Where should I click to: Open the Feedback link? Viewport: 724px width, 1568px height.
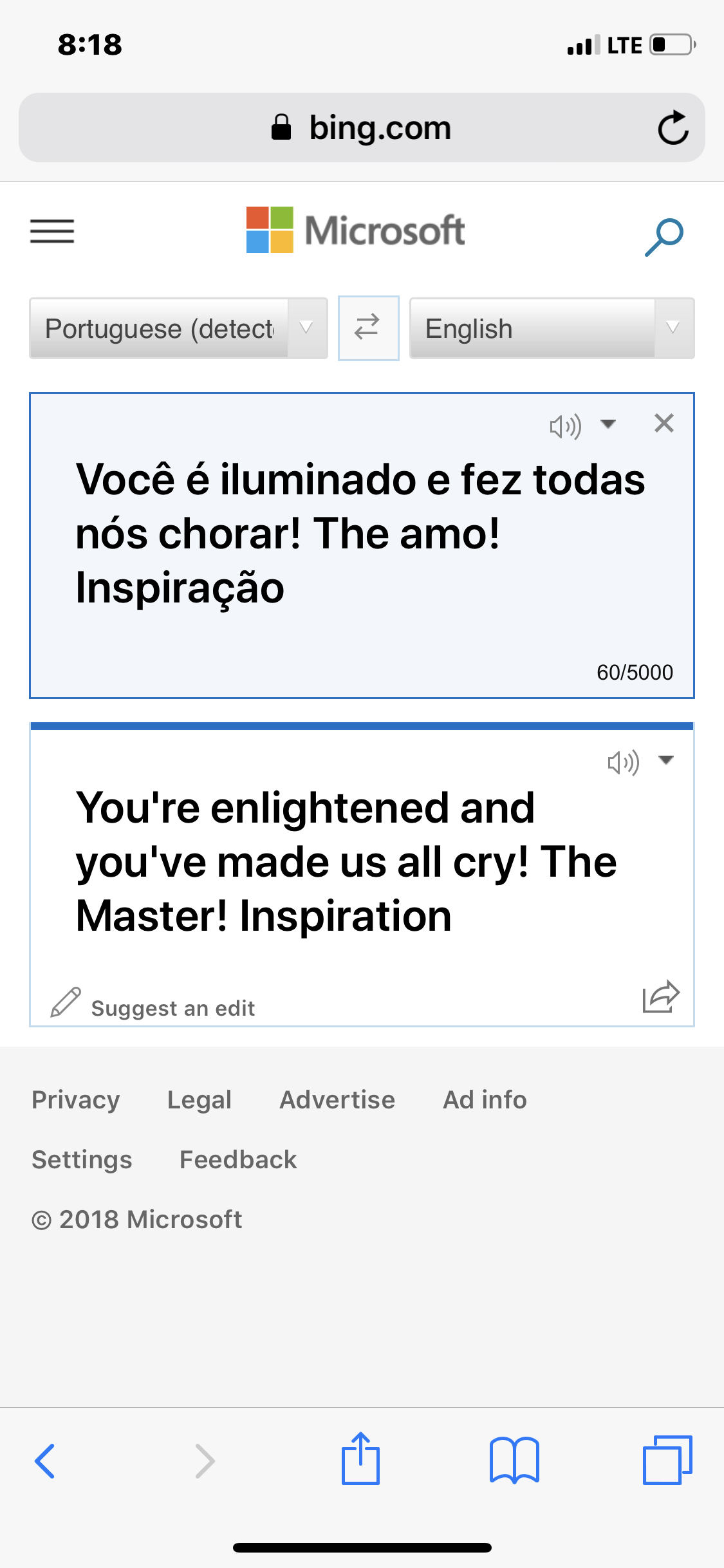click(238, 1159)
